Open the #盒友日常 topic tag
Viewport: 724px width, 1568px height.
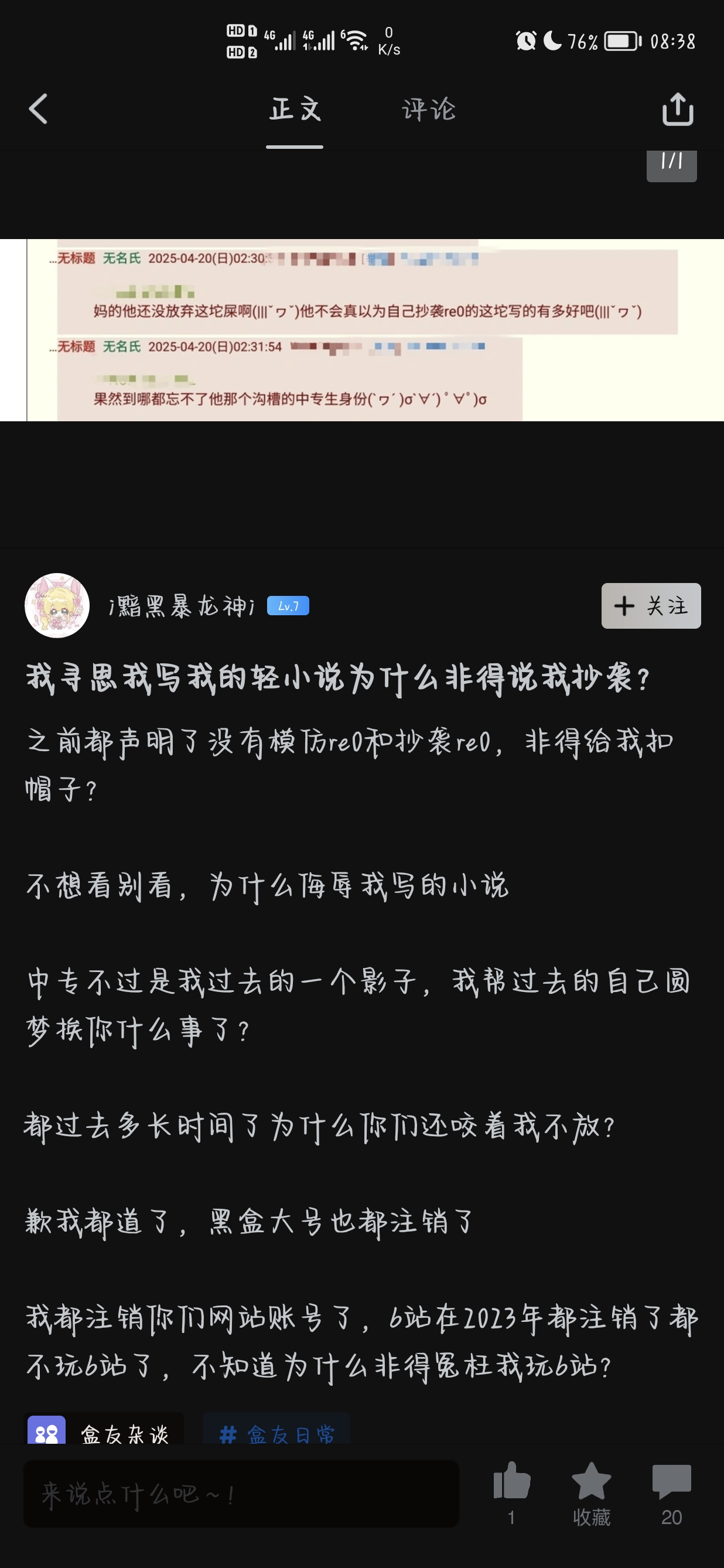(278, 1433)
